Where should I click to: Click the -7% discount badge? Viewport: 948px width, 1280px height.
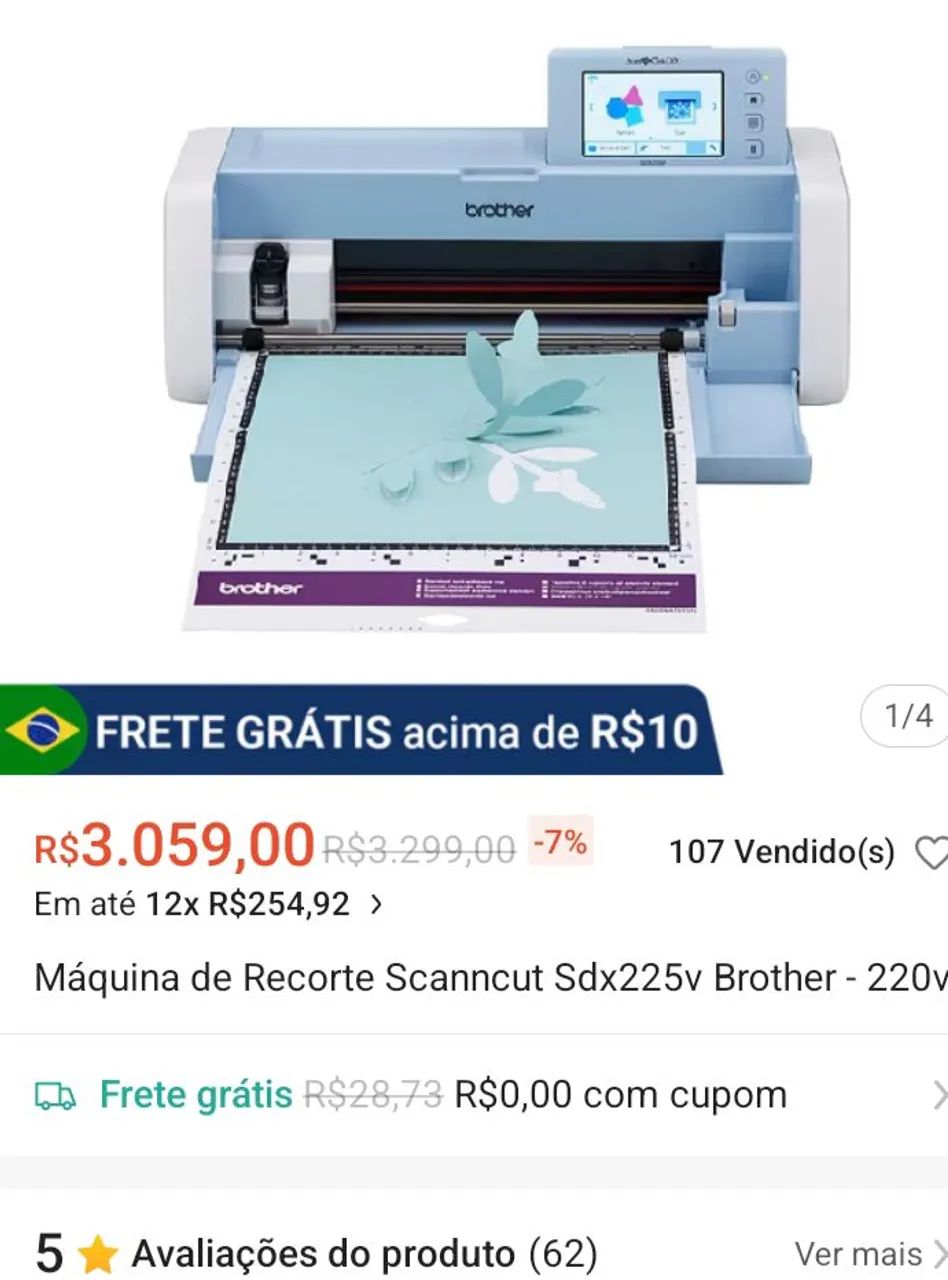557,845
